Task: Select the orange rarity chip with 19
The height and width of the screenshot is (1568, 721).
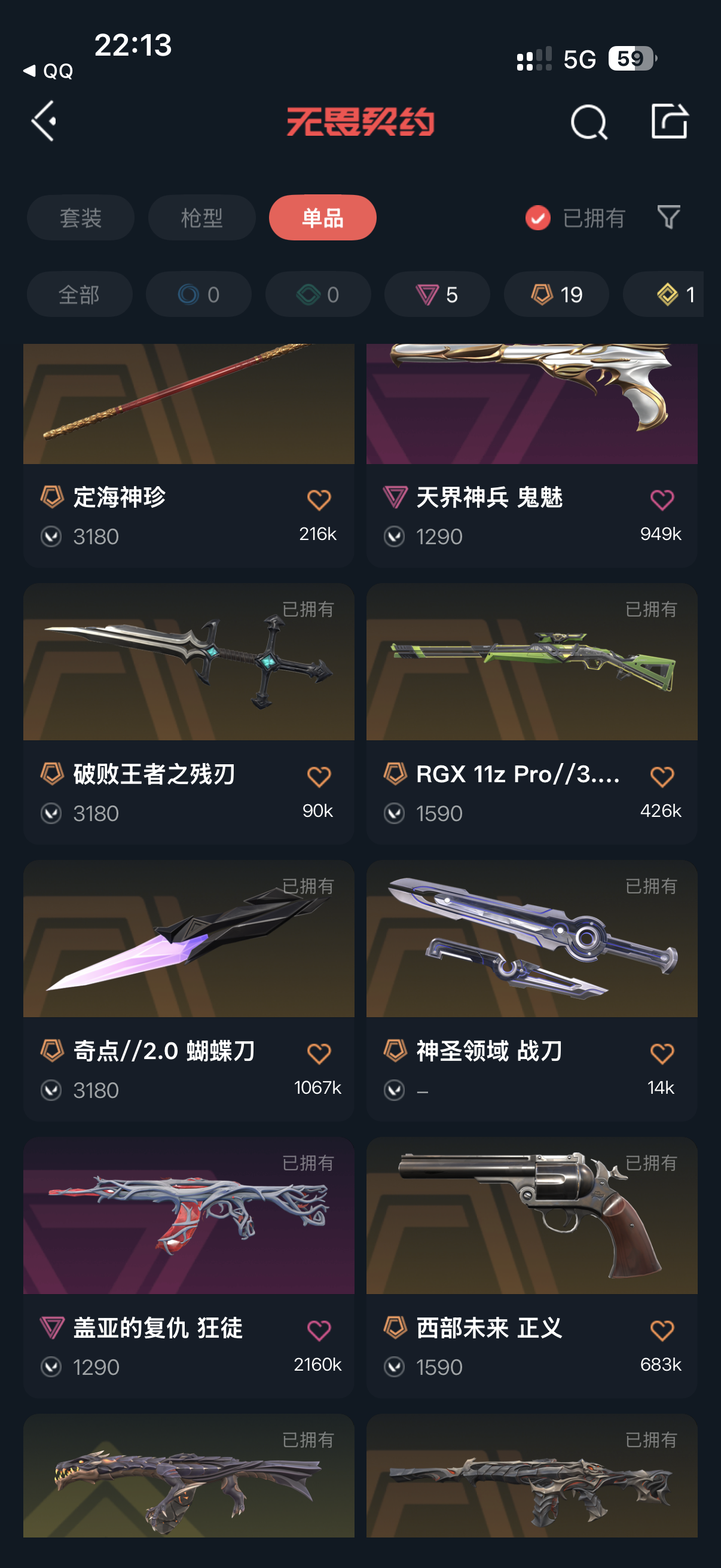Action: click(556, 295)
